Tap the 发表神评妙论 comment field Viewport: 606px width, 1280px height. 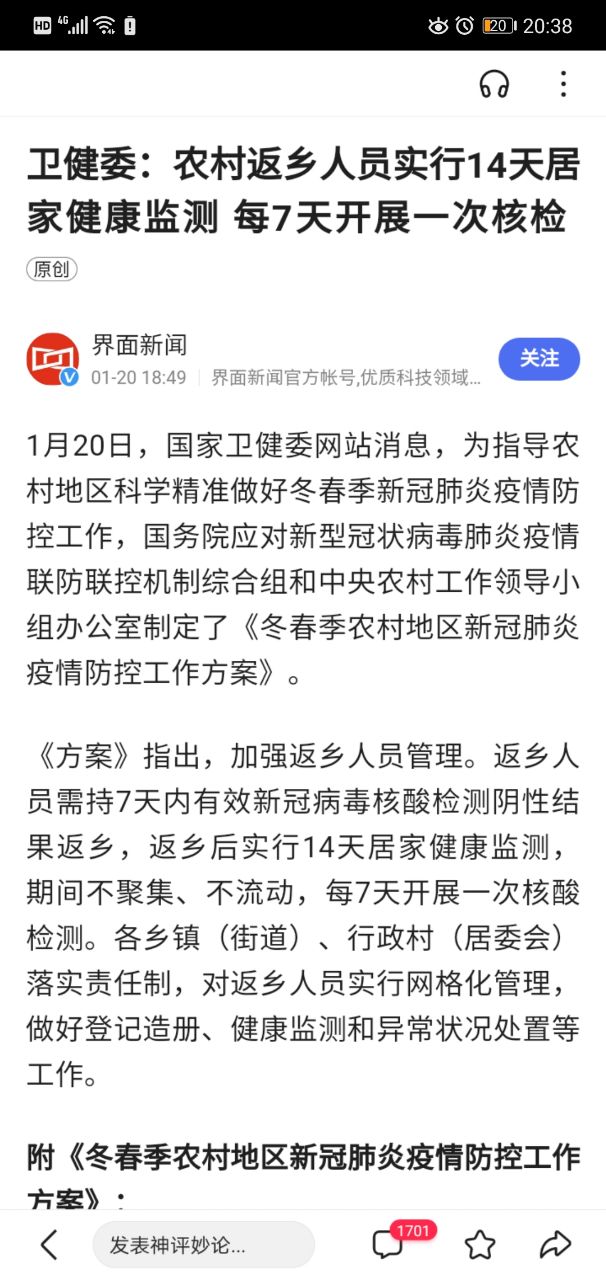point(203,1245)
